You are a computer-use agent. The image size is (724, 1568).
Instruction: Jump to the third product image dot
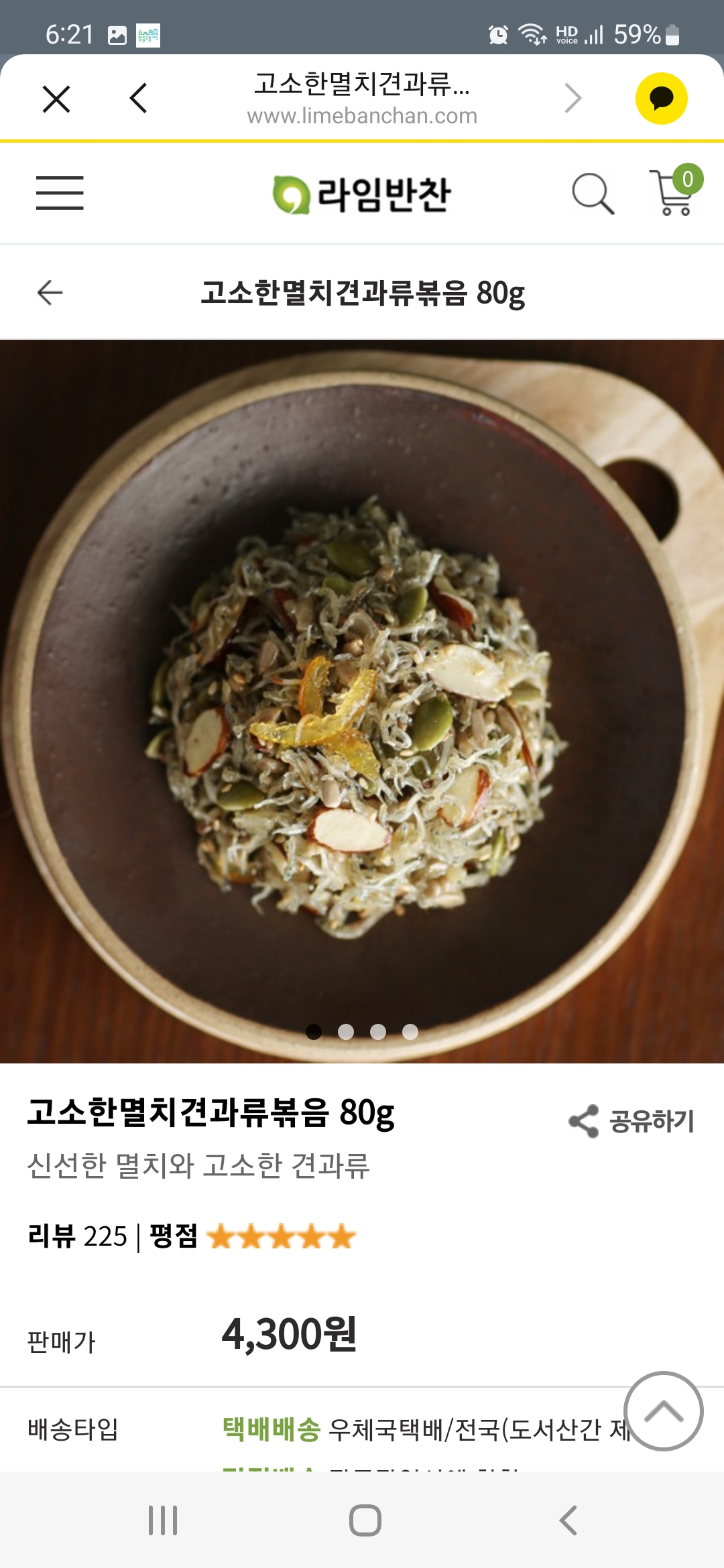click(x=378, y=1032)
